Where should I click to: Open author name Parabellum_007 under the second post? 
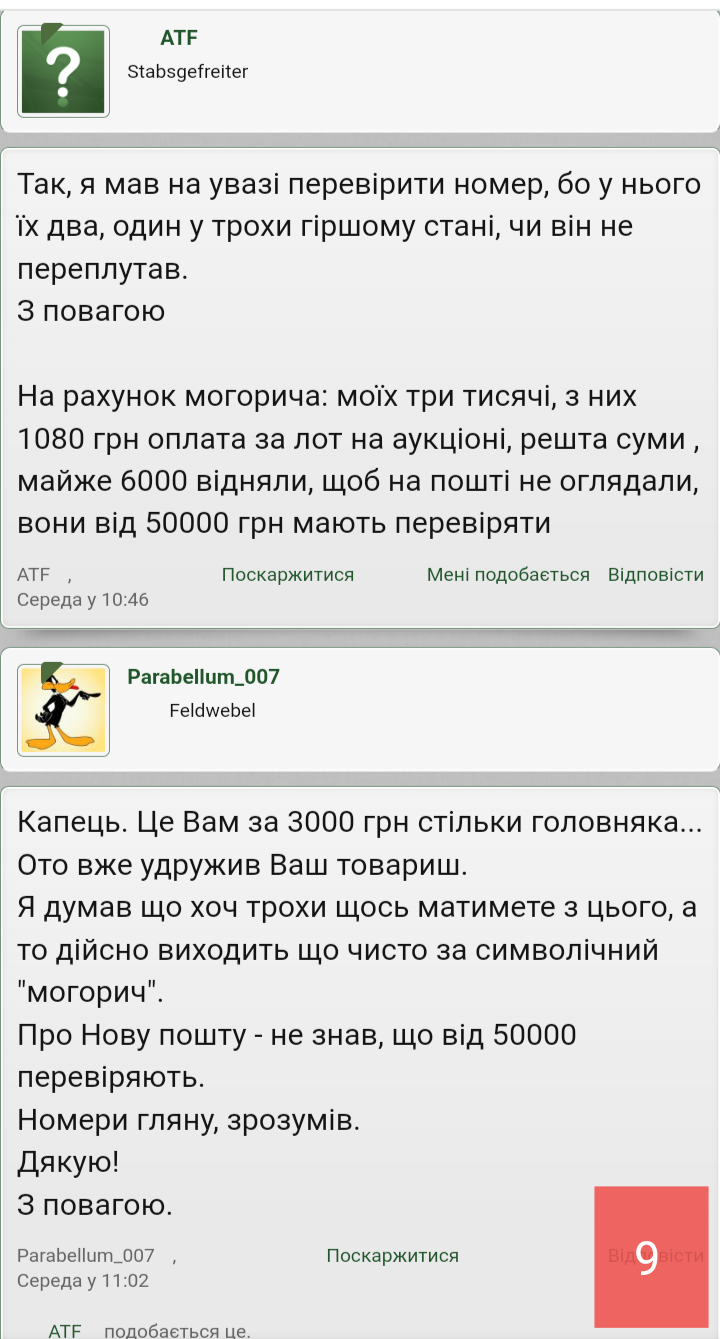(86, 1256)
